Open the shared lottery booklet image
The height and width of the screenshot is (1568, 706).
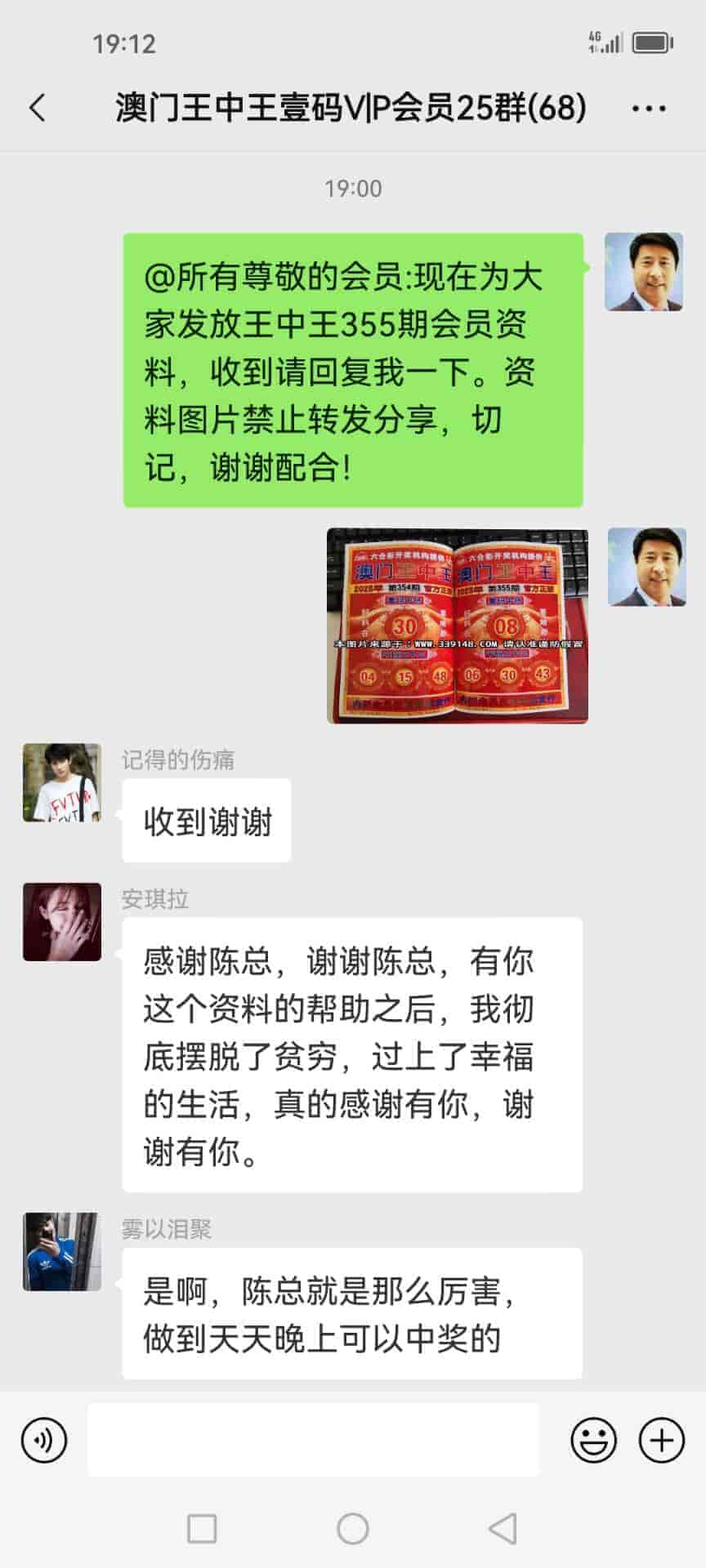458,626
